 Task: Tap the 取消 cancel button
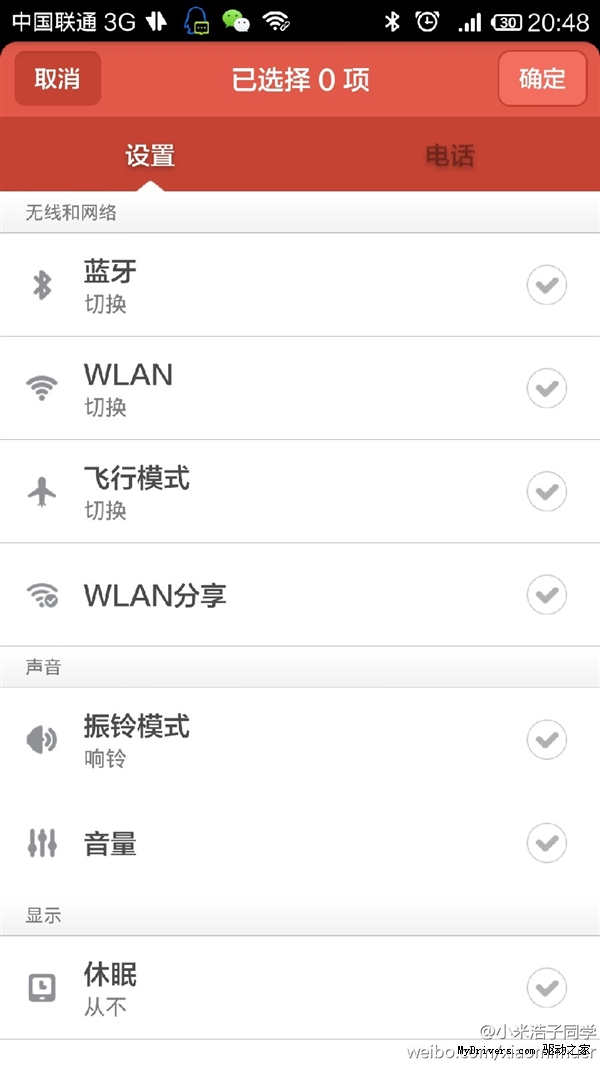[58, 79]
